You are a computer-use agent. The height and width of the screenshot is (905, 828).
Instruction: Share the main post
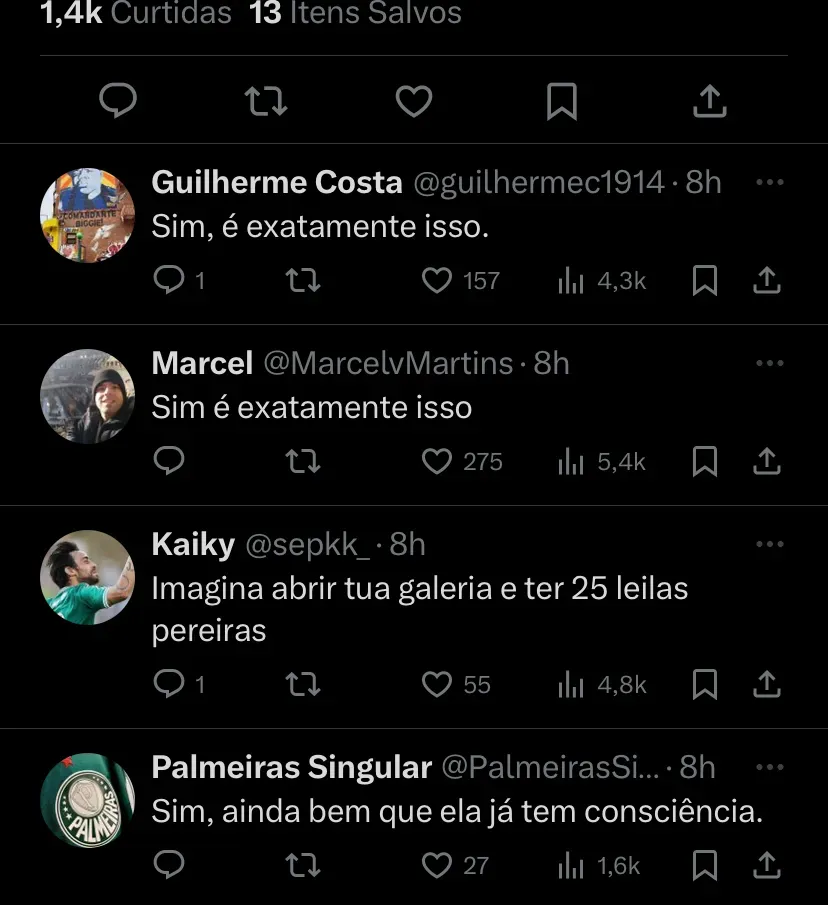coord(709,101)
